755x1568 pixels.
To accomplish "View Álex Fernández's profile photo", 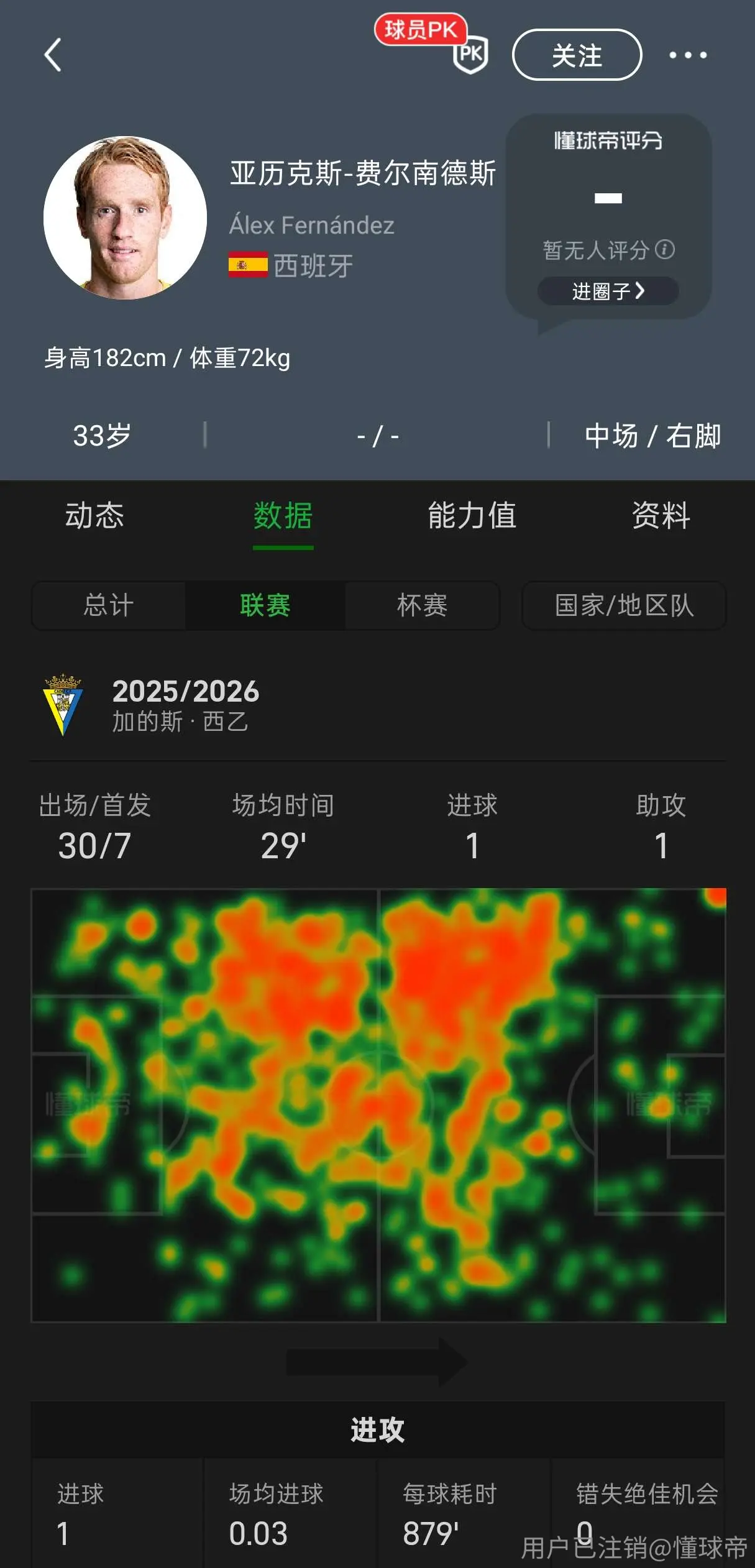I will [125, 218].
